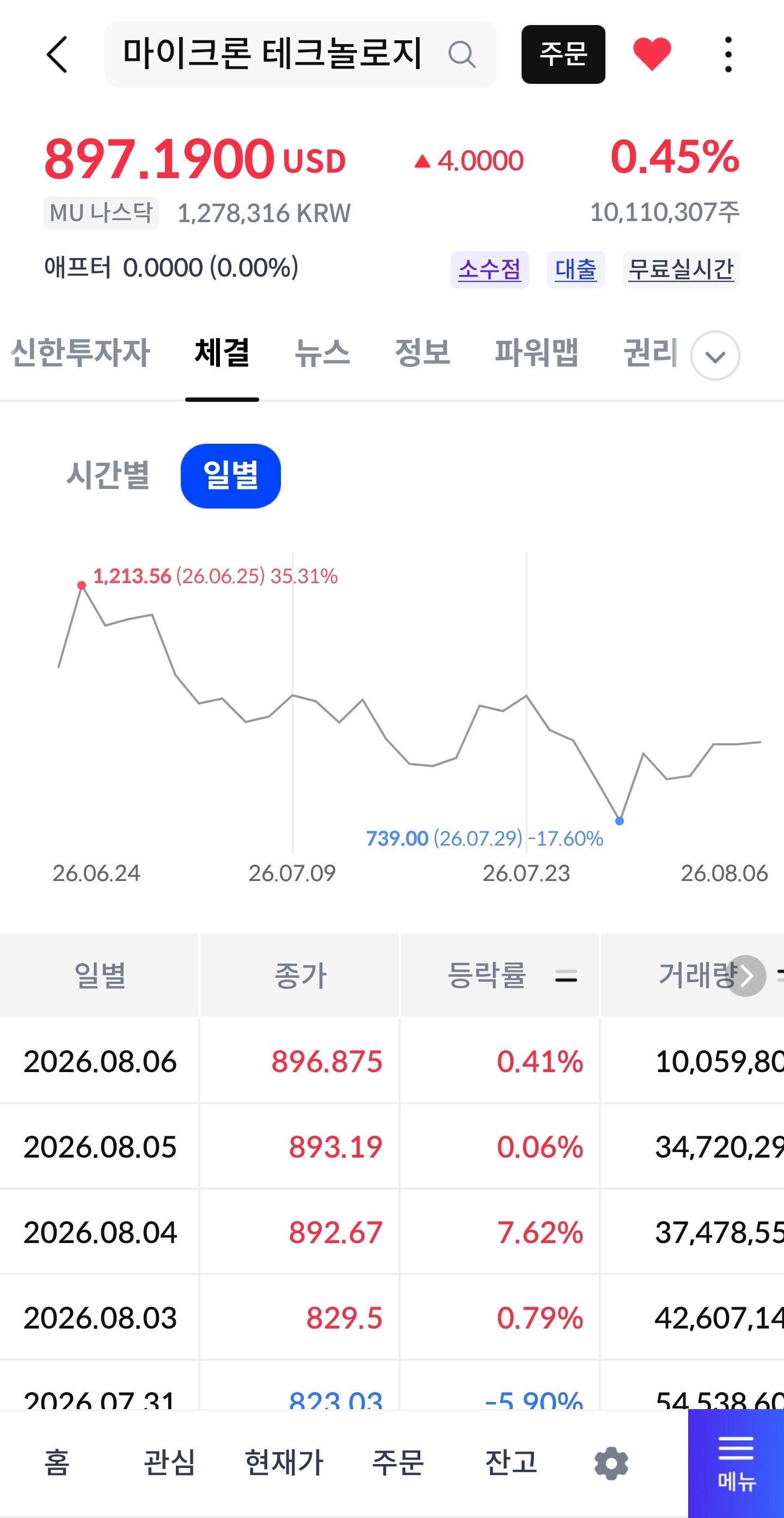Image resolution: width=784 pixels, height=1518 pixels.
Task: Switch to the 뉴스 tab
Action: (322, 353)
